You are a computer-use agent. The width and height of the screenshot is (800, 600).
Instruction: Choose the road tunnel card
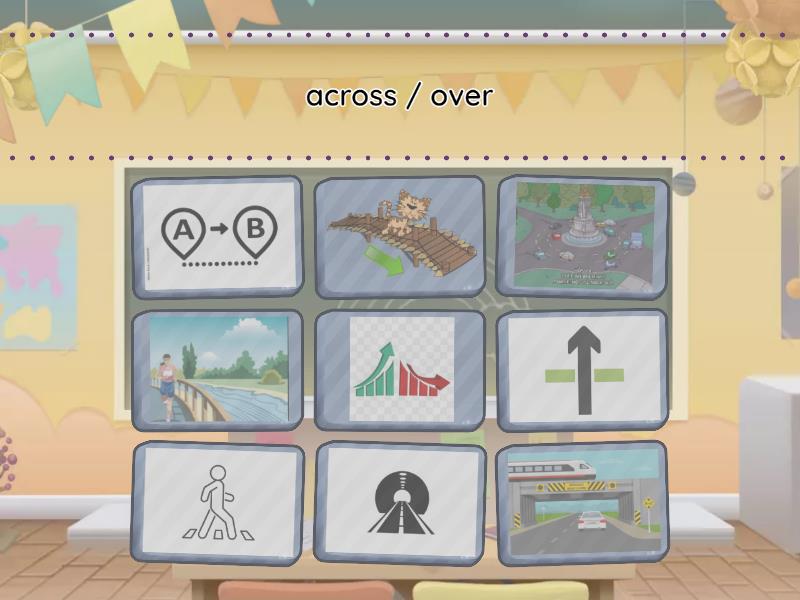click(x=400, y=501)
